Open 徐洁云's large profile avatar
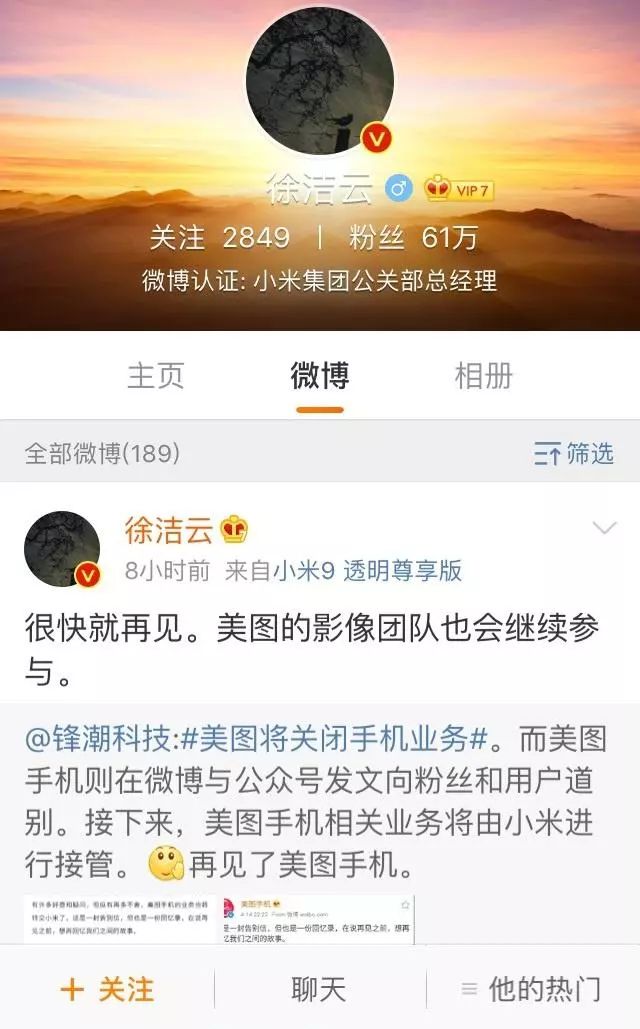The width and height of the screenshot is (640, 1029). (320, 81)
